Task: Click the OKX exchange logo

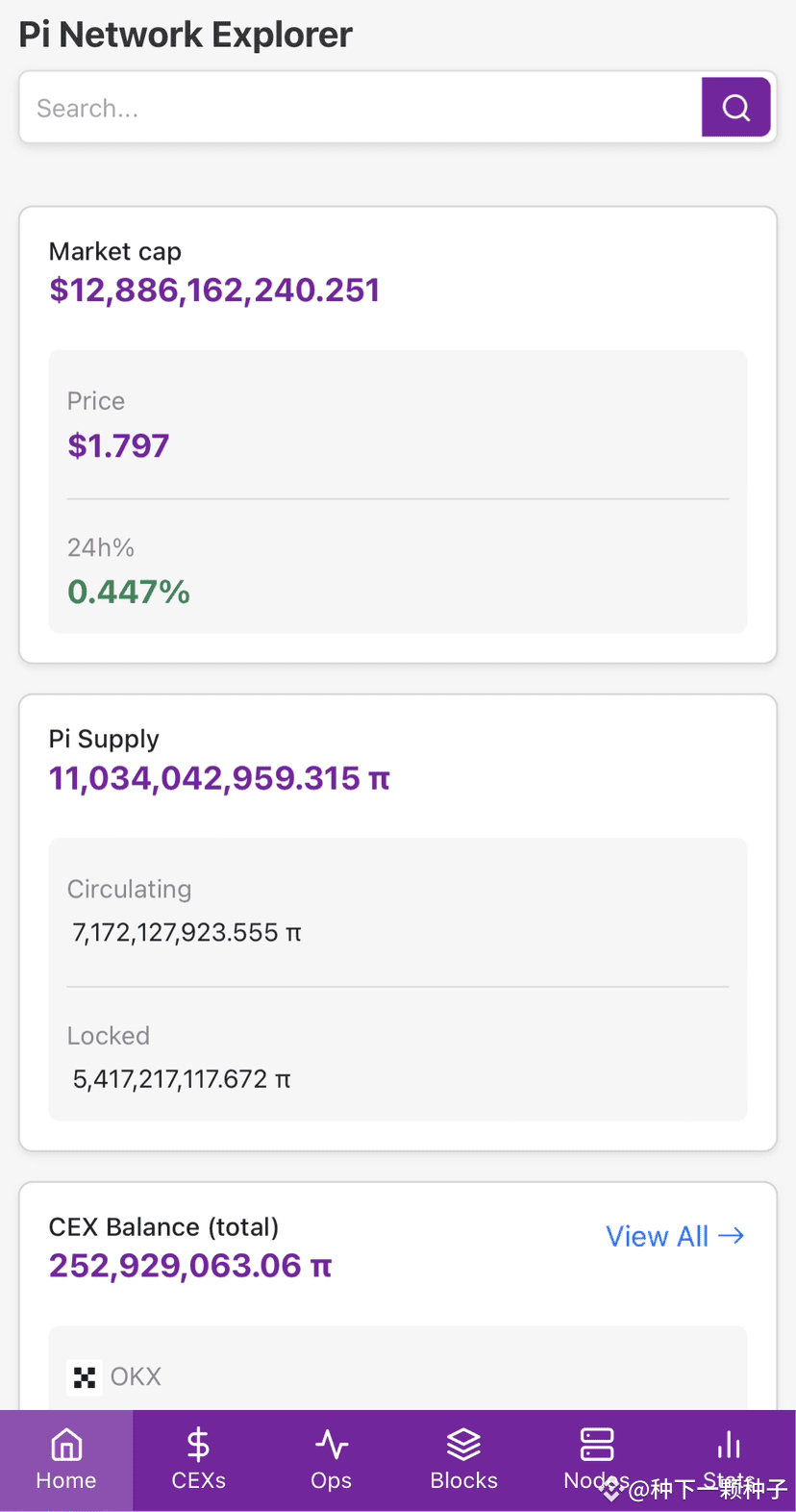Action: (84, 1376)
